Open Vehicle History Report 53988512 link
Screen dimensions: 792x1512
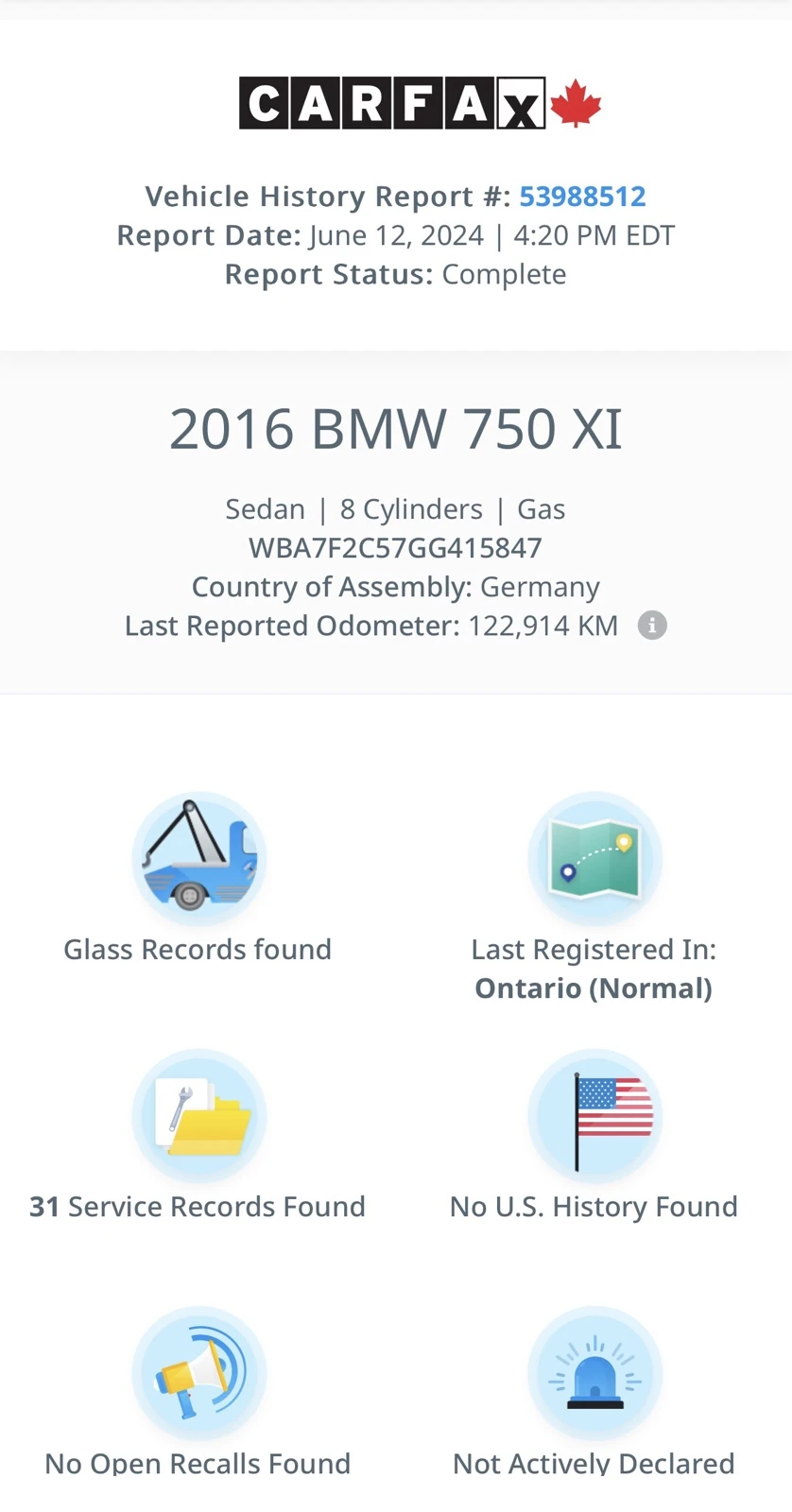(x=582, y=196)
